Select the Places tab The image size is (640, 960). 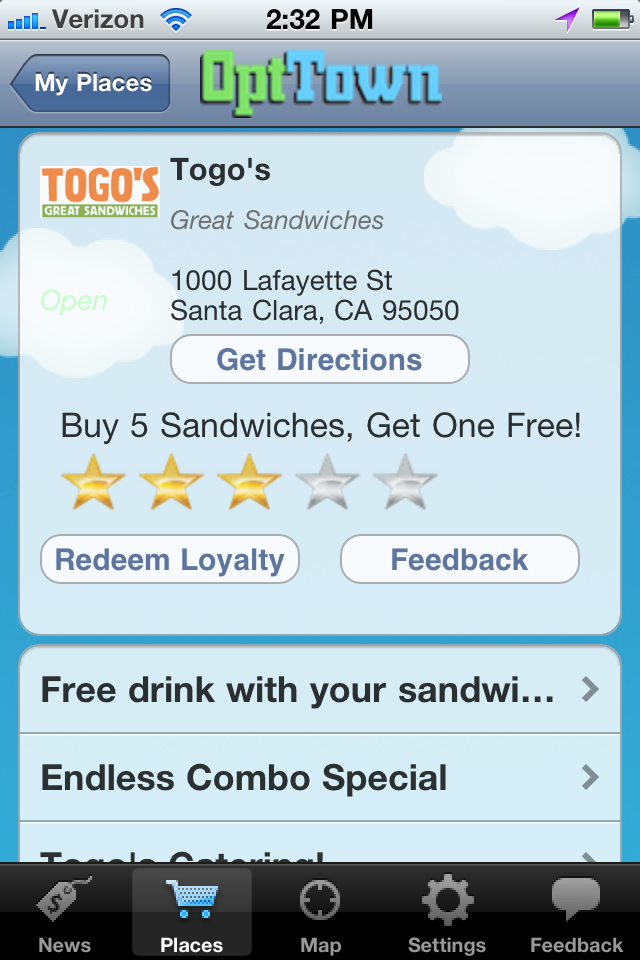click(x=192, y=914)
